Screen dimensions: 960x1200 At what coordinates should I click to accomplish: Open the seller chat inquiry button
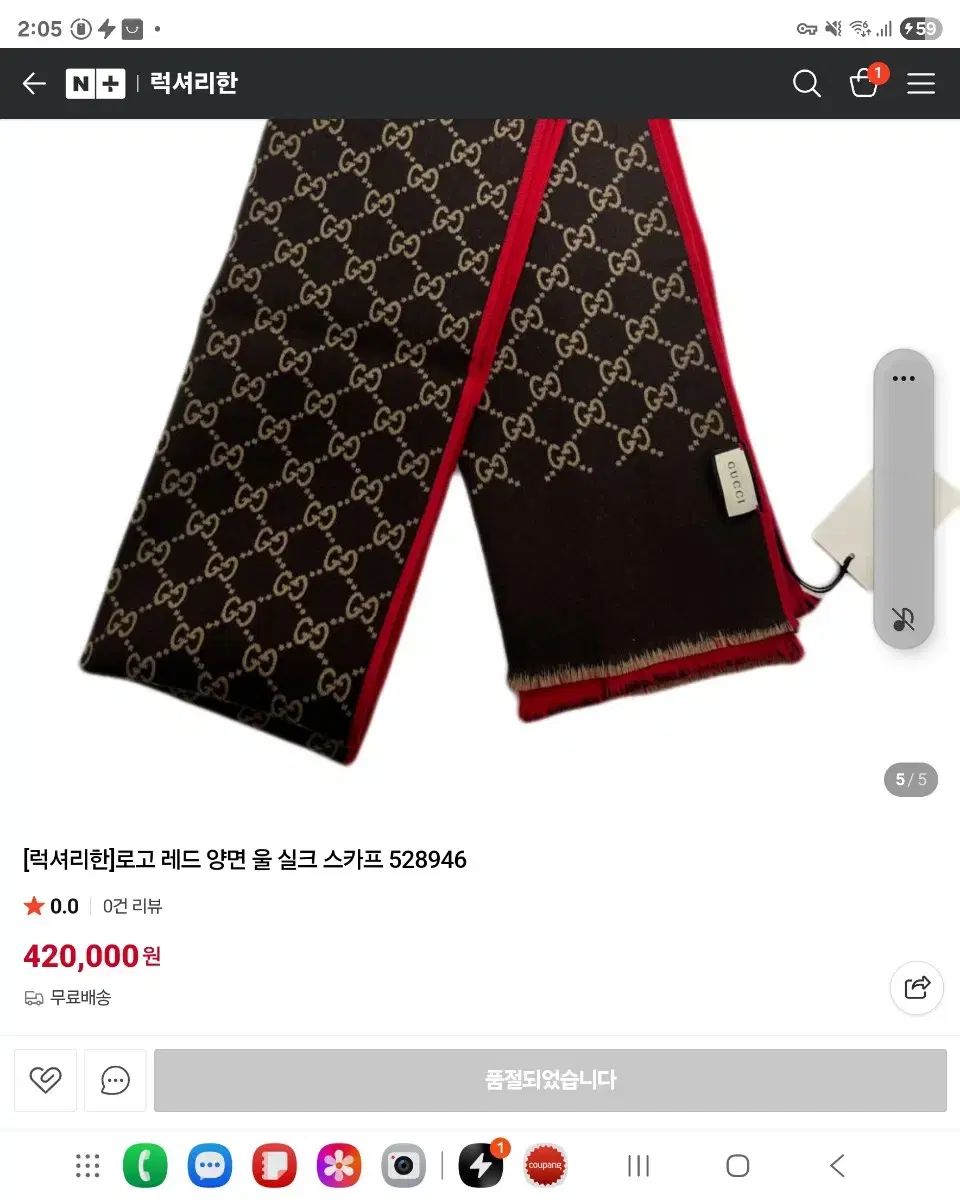point(115,1080)
